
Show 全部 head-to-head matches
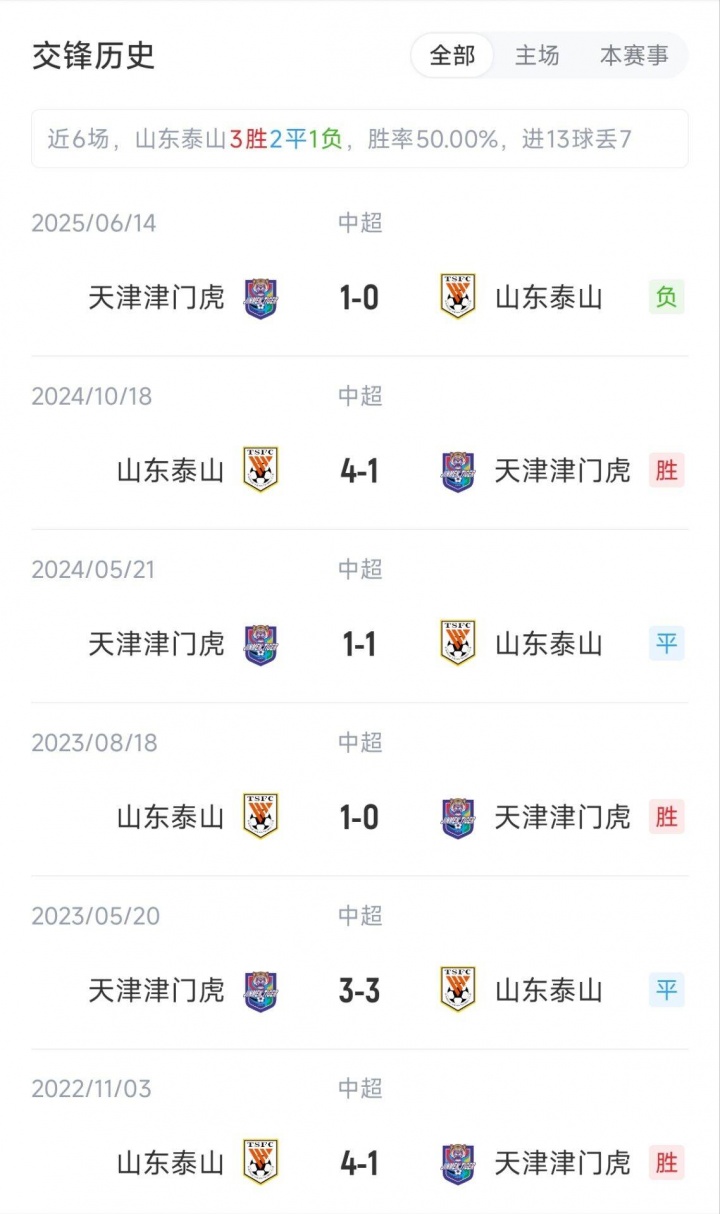point(452,56)
